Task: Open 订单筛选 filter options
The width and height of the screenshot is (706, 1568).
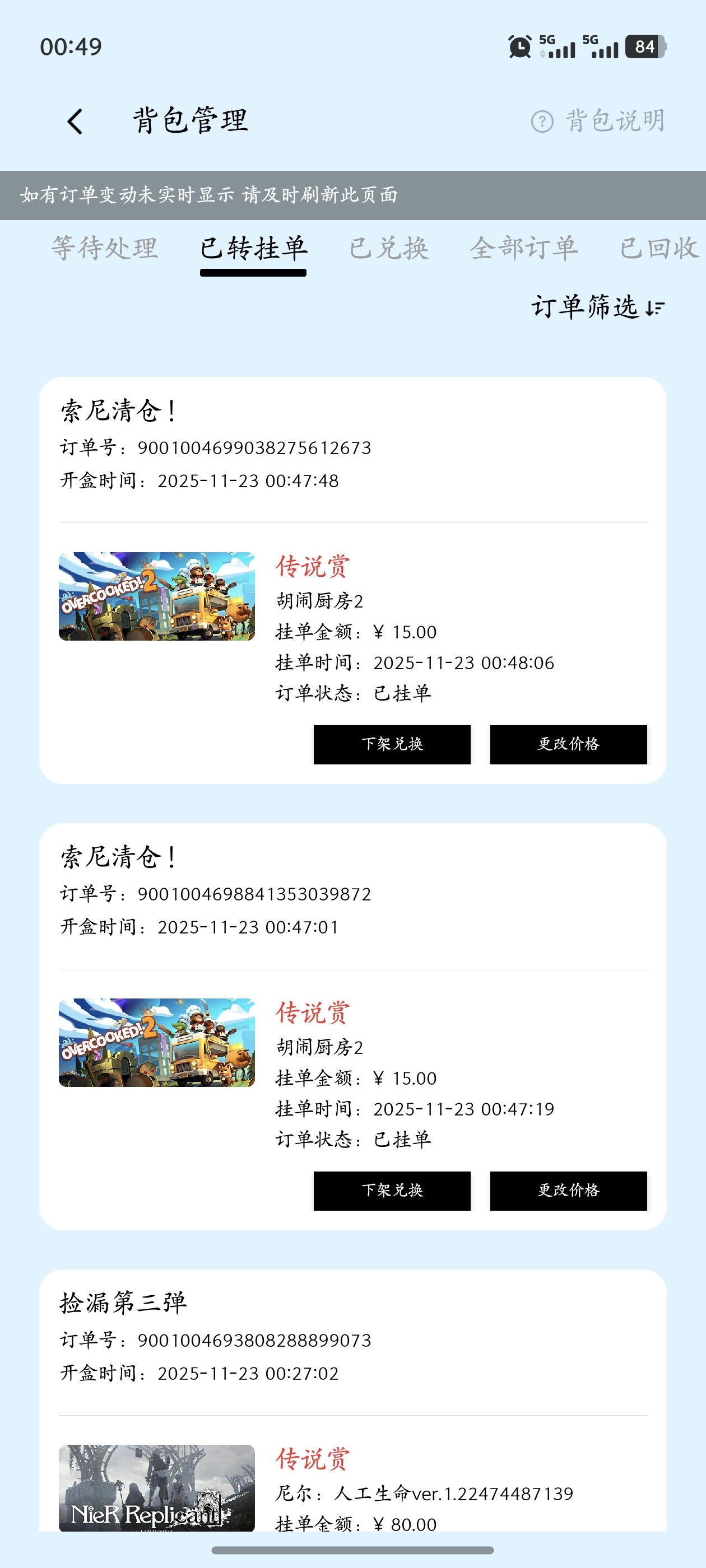Action: 597,307
